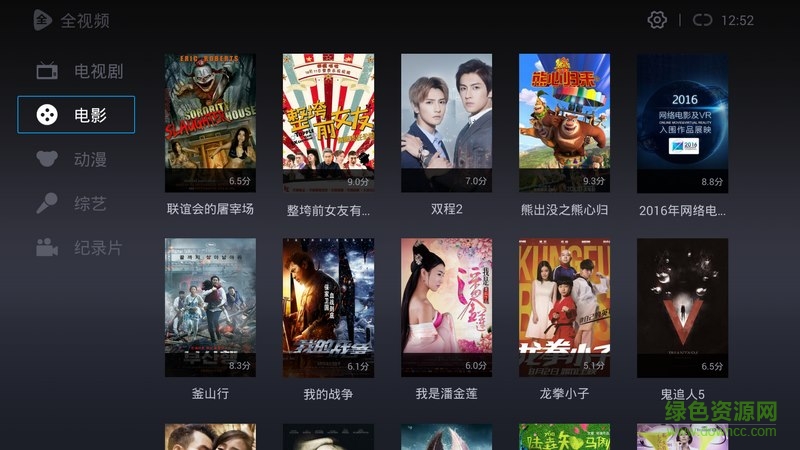Image resolution: width=800 pixels, height=450 pixels.
Task: Select the 电影 category
Action: pos(76,115)
